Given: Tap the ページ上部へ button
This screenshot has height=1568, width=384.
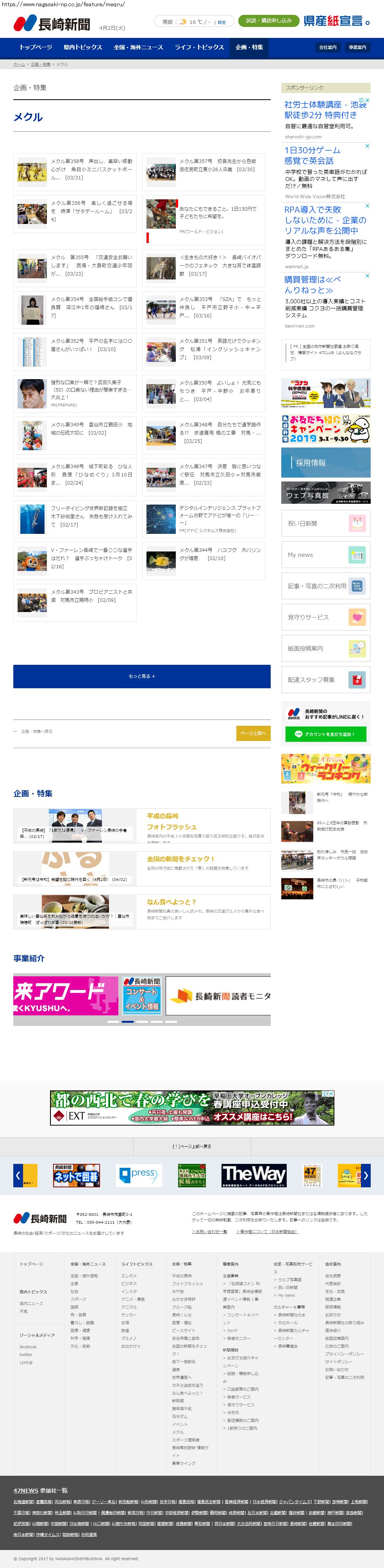Looking at the screenshot, I should pyautogui.click(x=253, y=734).
